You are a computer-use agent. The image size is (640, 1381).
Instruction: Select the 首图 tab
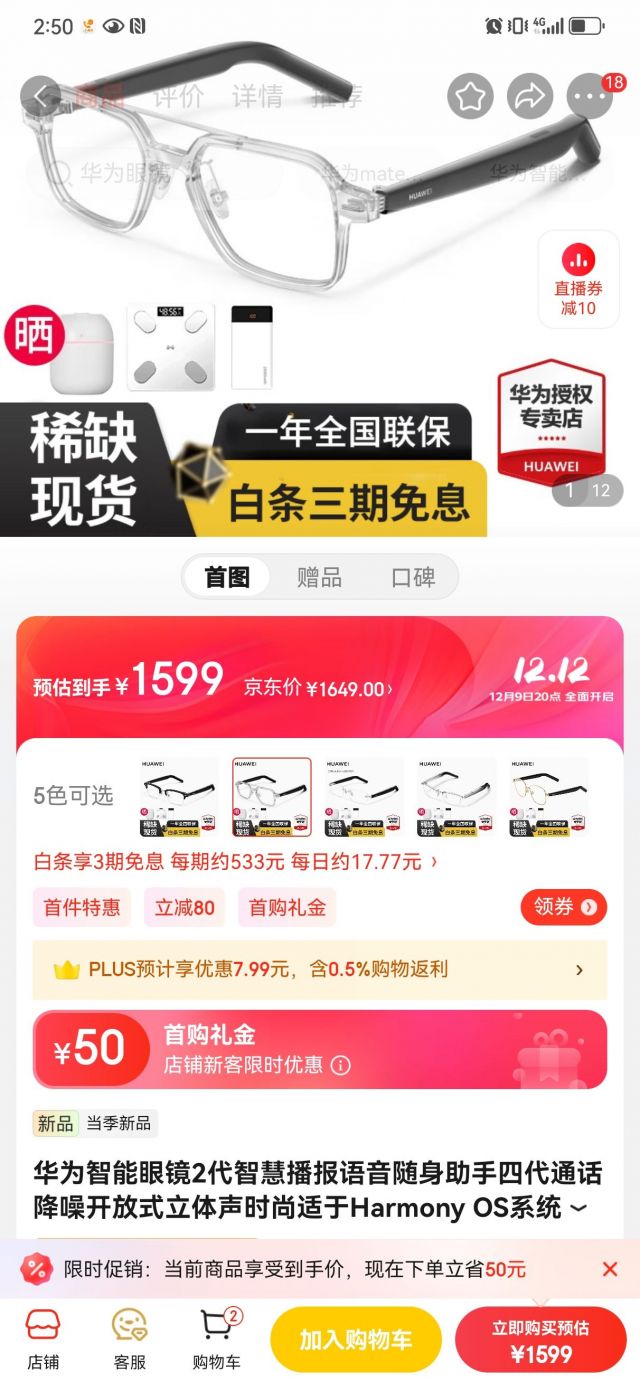(227, 577)
